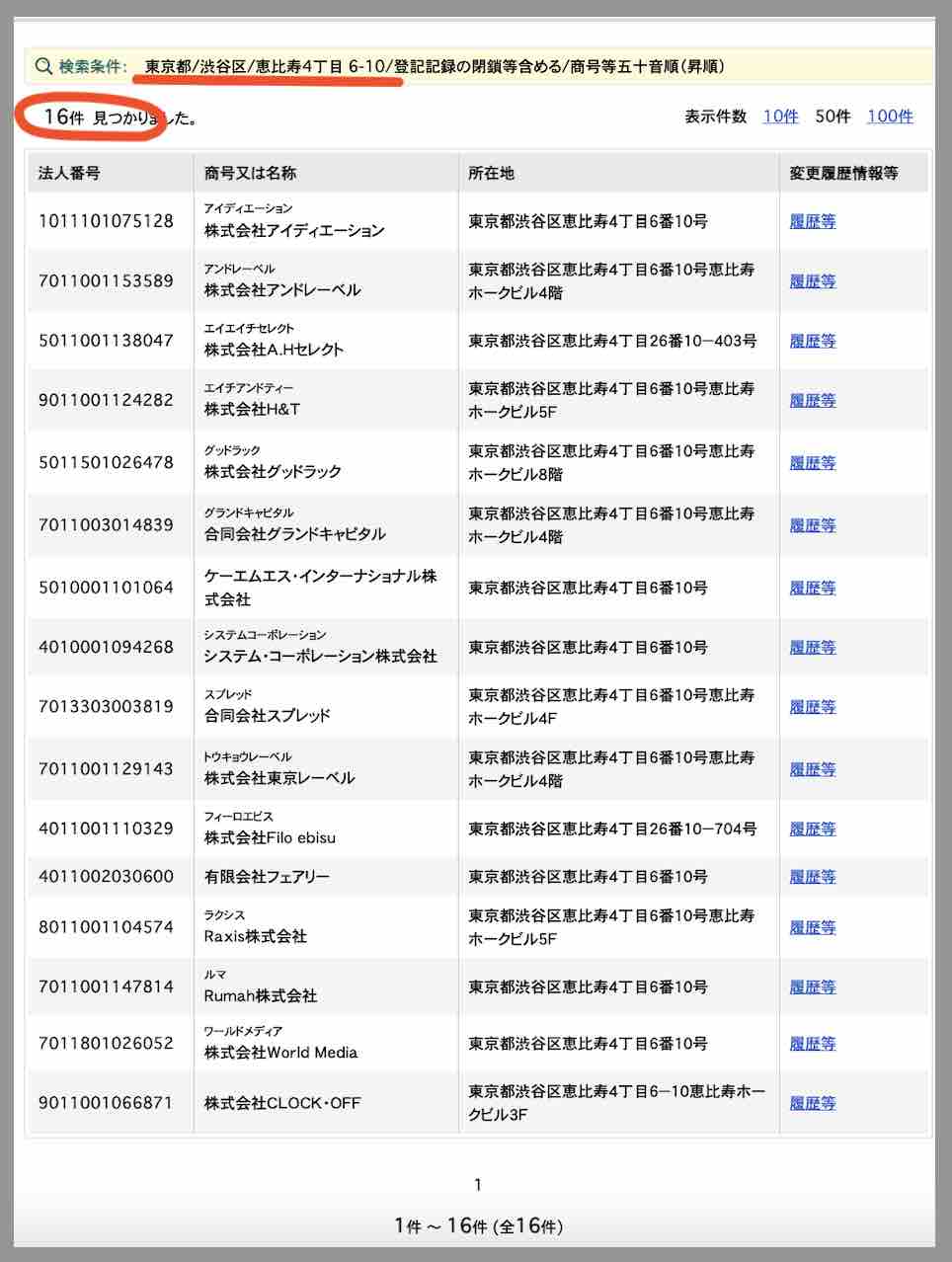Image resolution: width=952 pixels, height=1262 pixels.
Task: Open 履歴等 for 株式会社アイディエーション
Action: (812, 221)
